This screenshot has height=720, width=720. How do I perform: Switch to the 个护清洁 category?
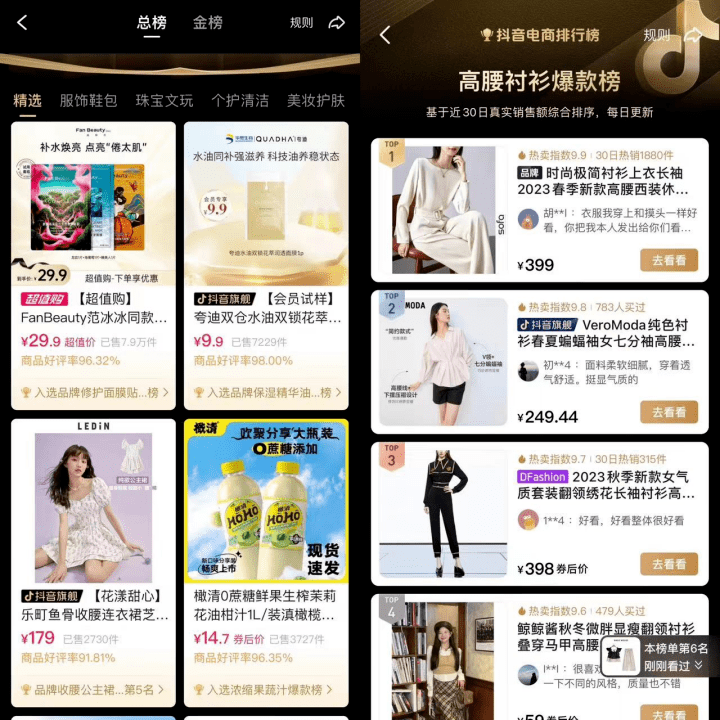240,101
